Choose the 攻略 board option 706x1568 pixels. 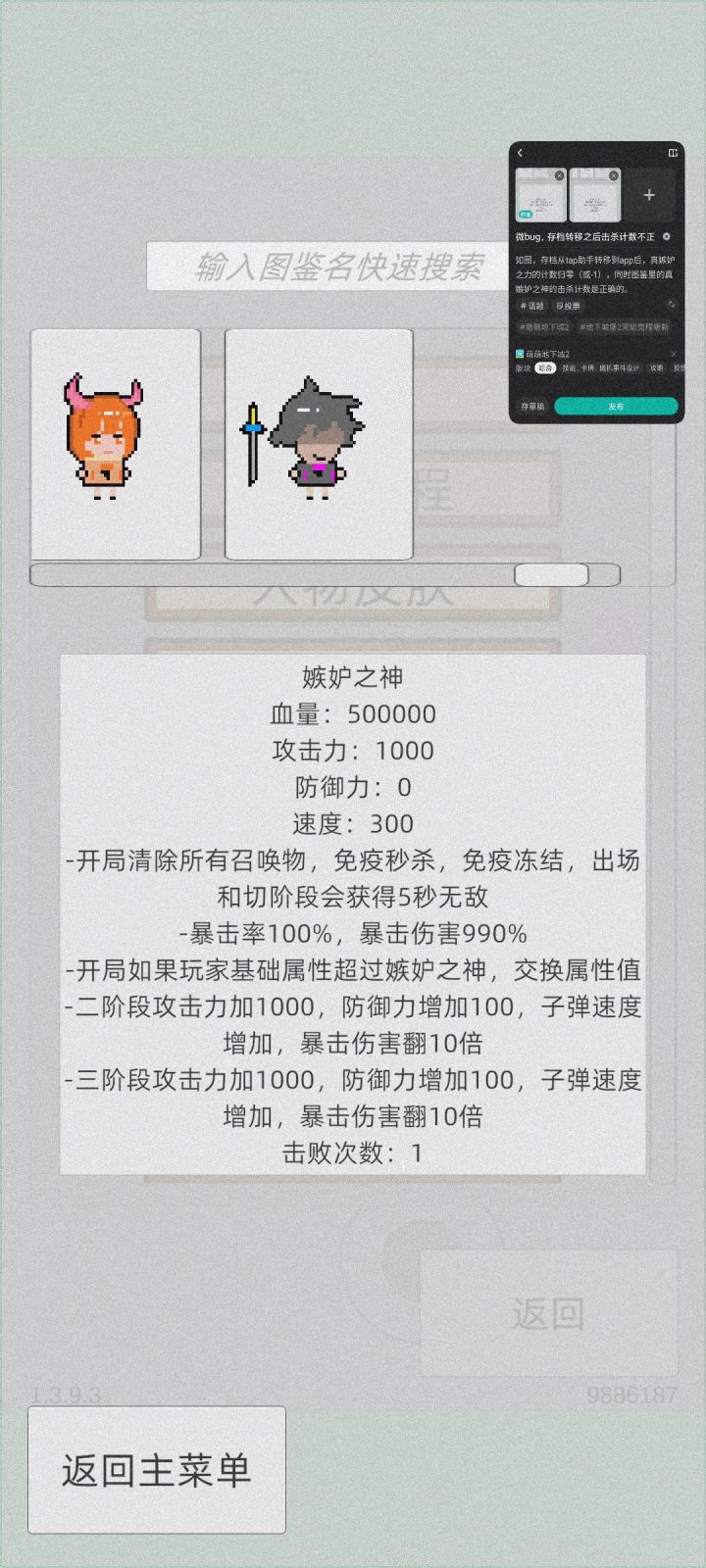point(655,367)
